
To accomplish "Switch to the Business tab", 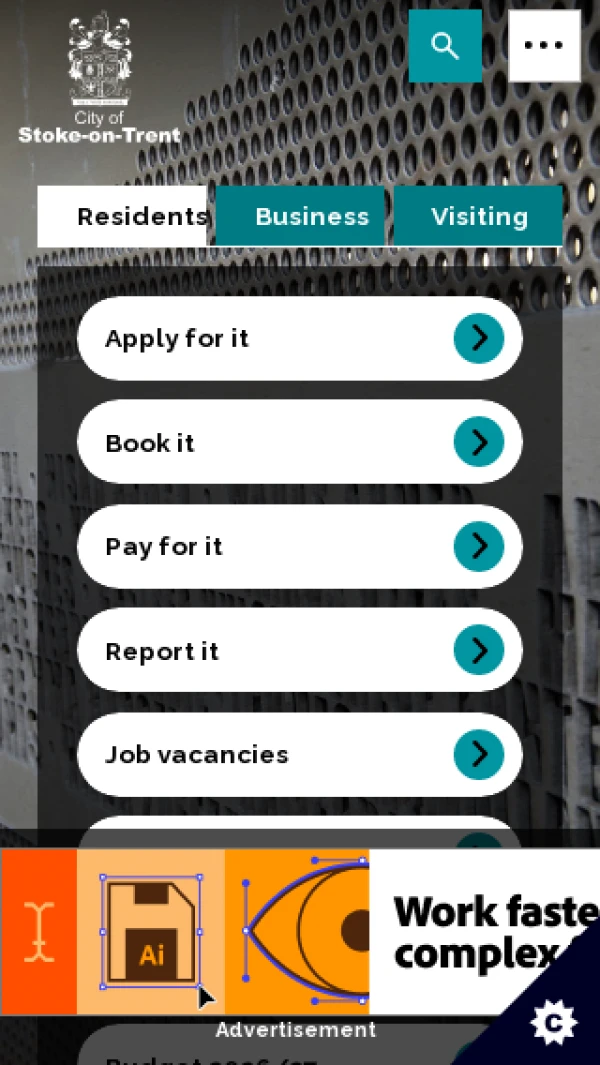I will tap(301, 216).
